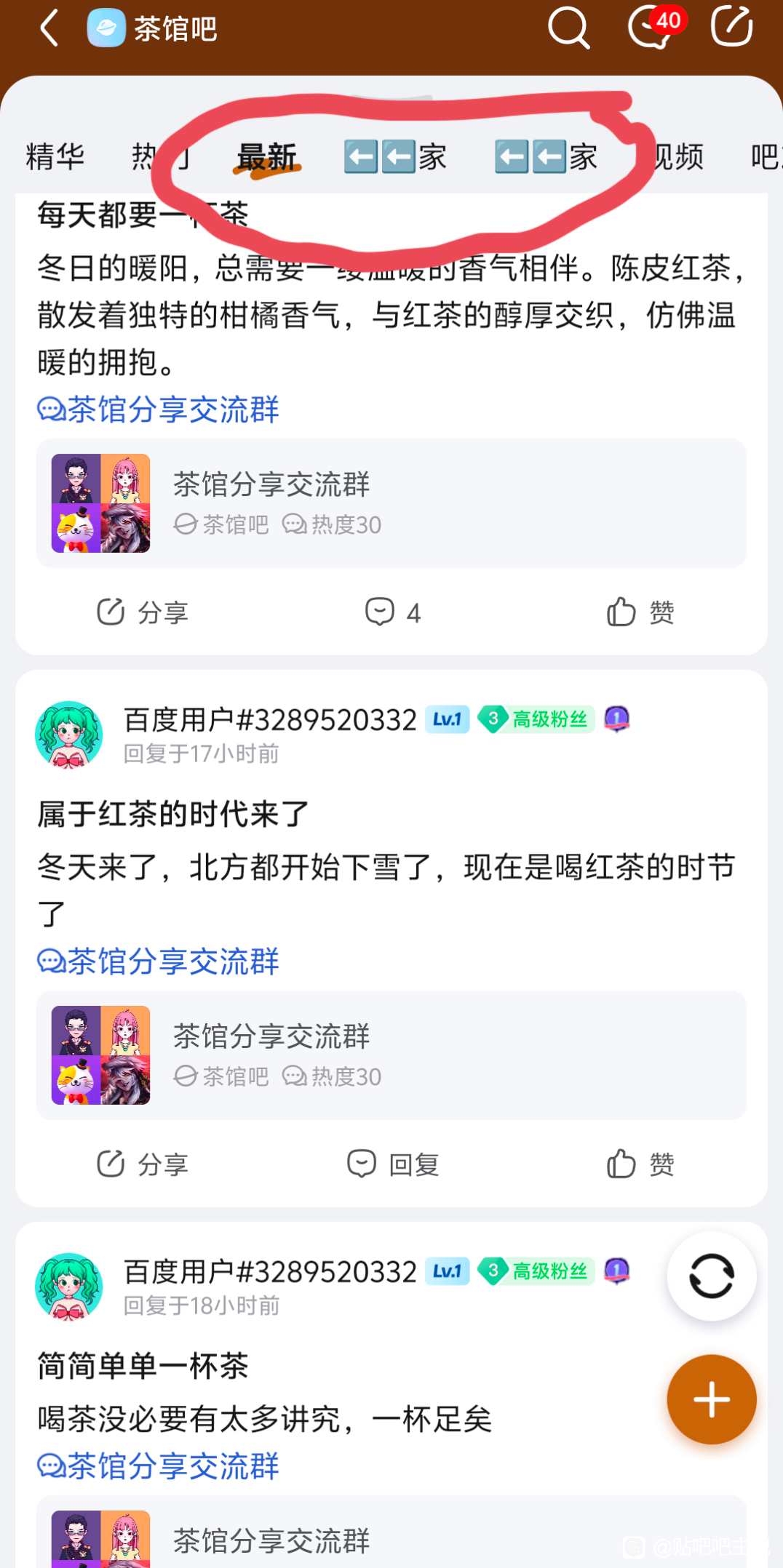Open the avatar of the user who replied 17小时前
The height and width of the screenshot is (1568, 783).
coord(69,735)
